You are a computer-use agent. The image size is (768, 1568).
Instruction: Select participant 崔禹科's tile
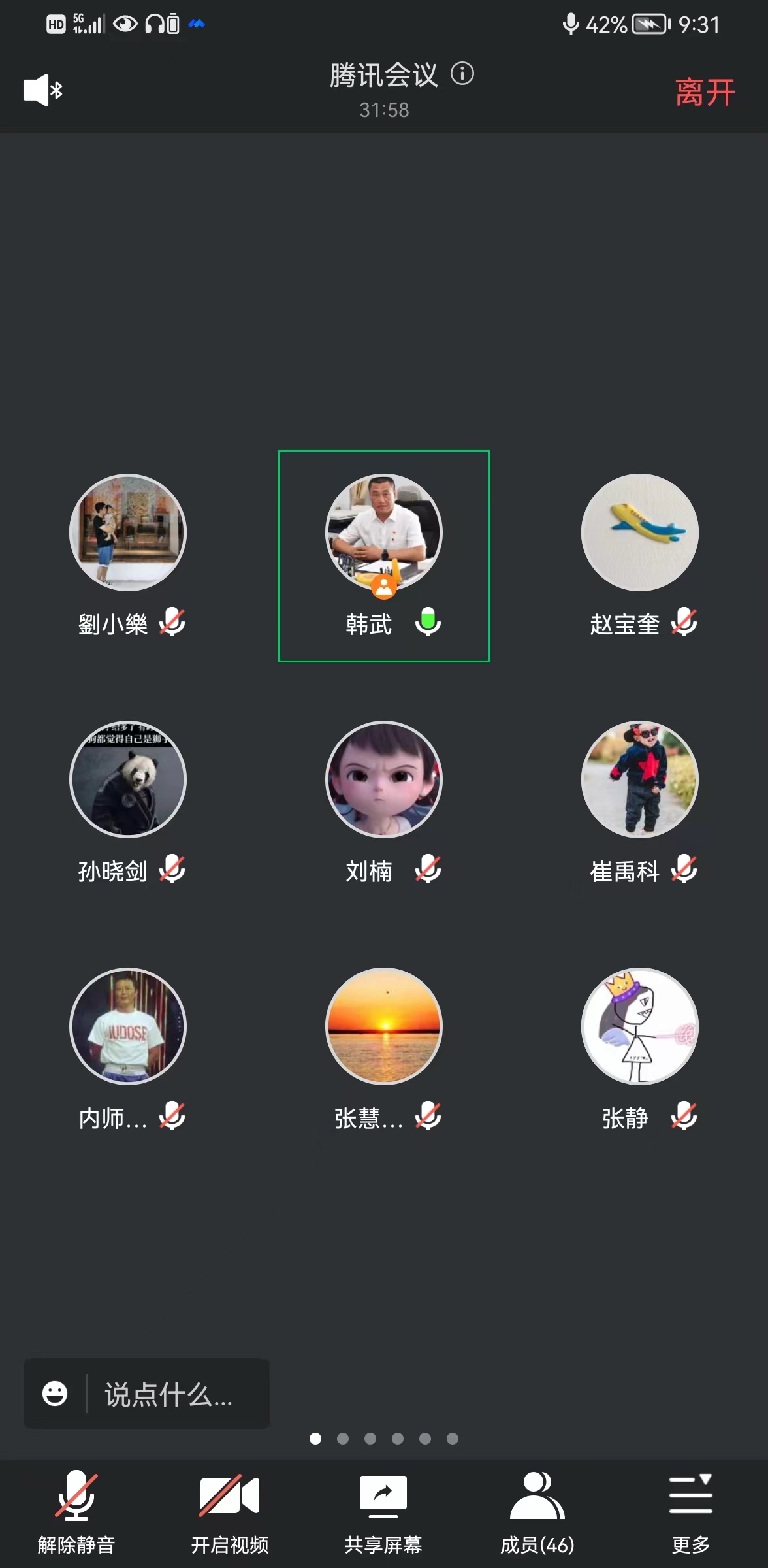[640, 780]
